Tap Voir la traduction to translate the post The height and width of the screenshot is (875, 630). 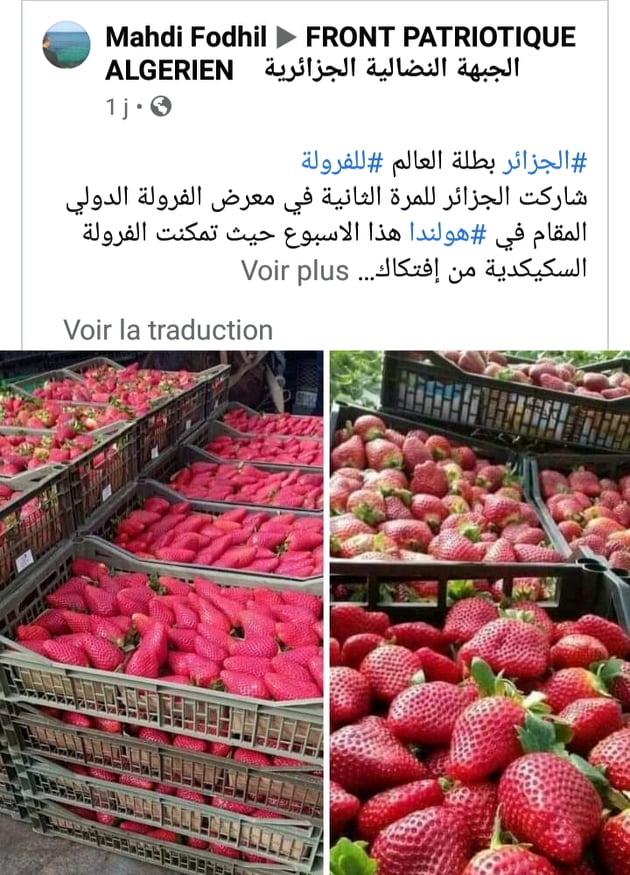click(168, 330)
